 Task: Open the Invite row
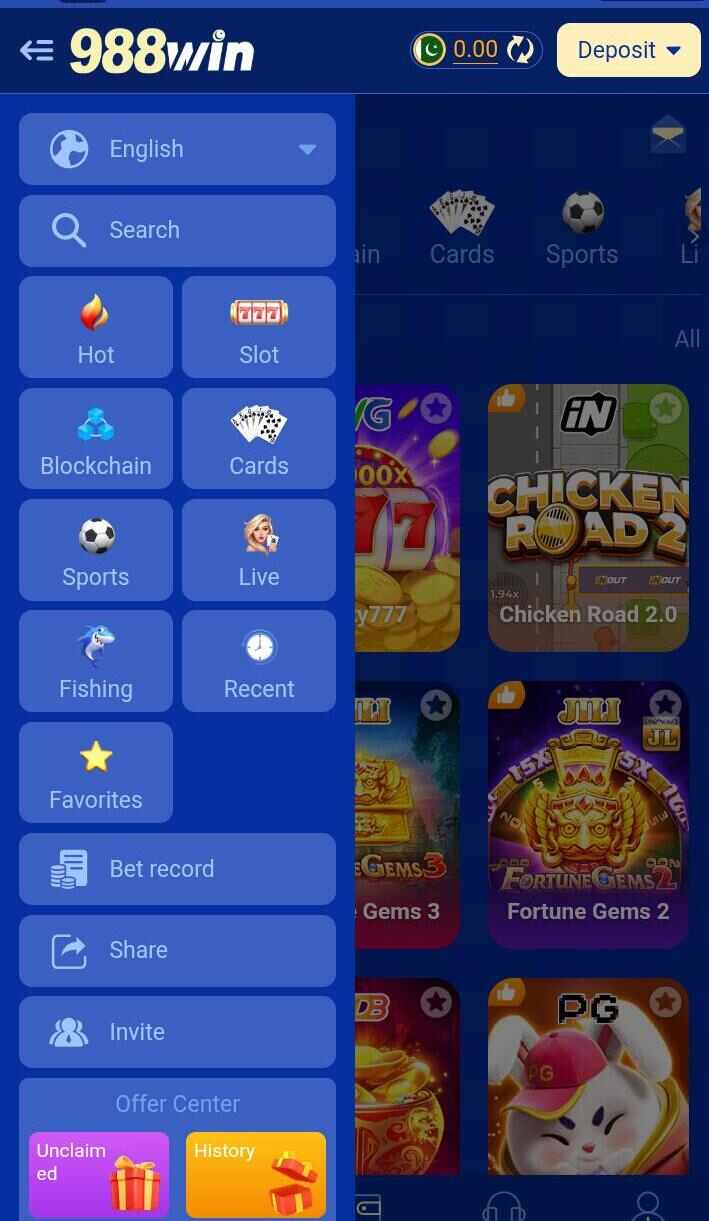(177, 1032)
